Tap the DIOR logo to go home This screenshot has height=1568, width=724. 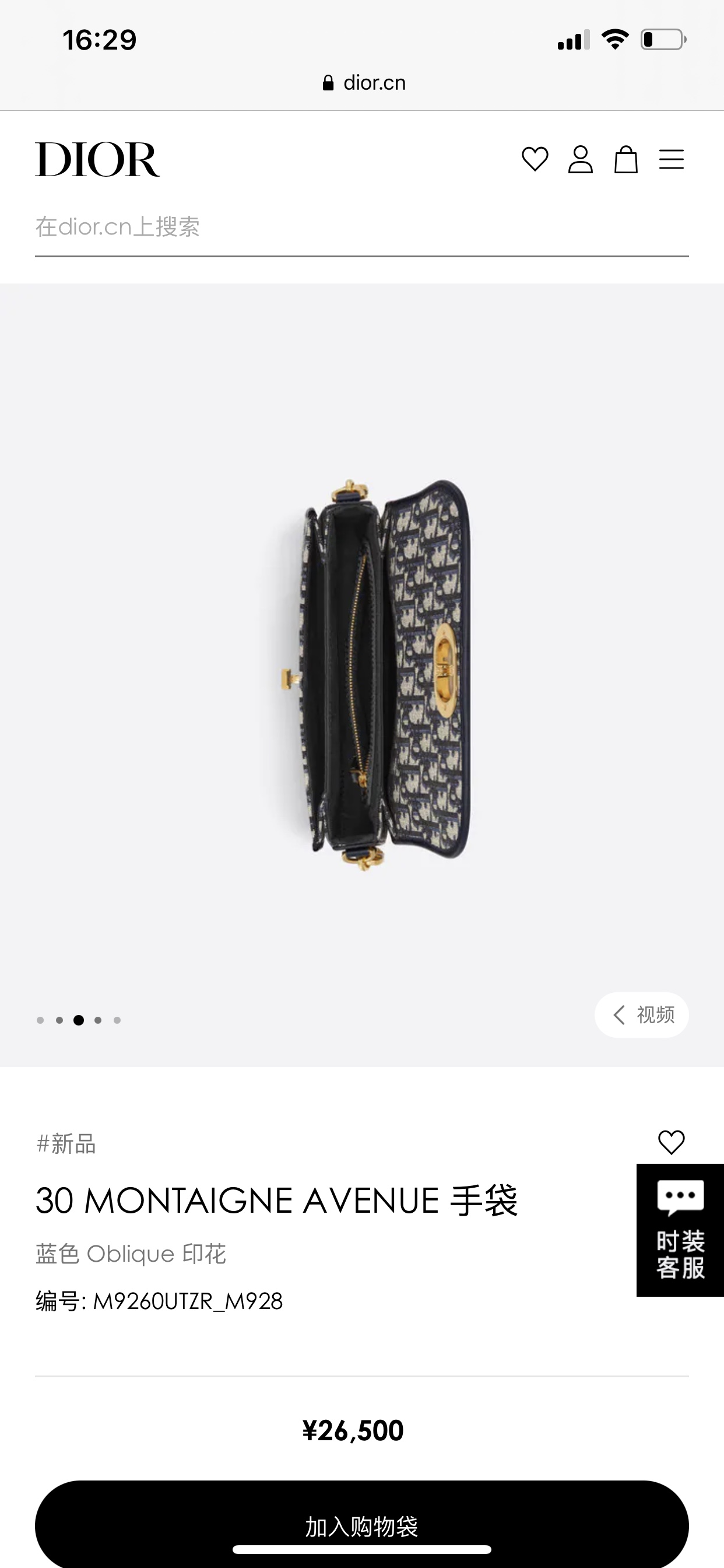point(97,159)
